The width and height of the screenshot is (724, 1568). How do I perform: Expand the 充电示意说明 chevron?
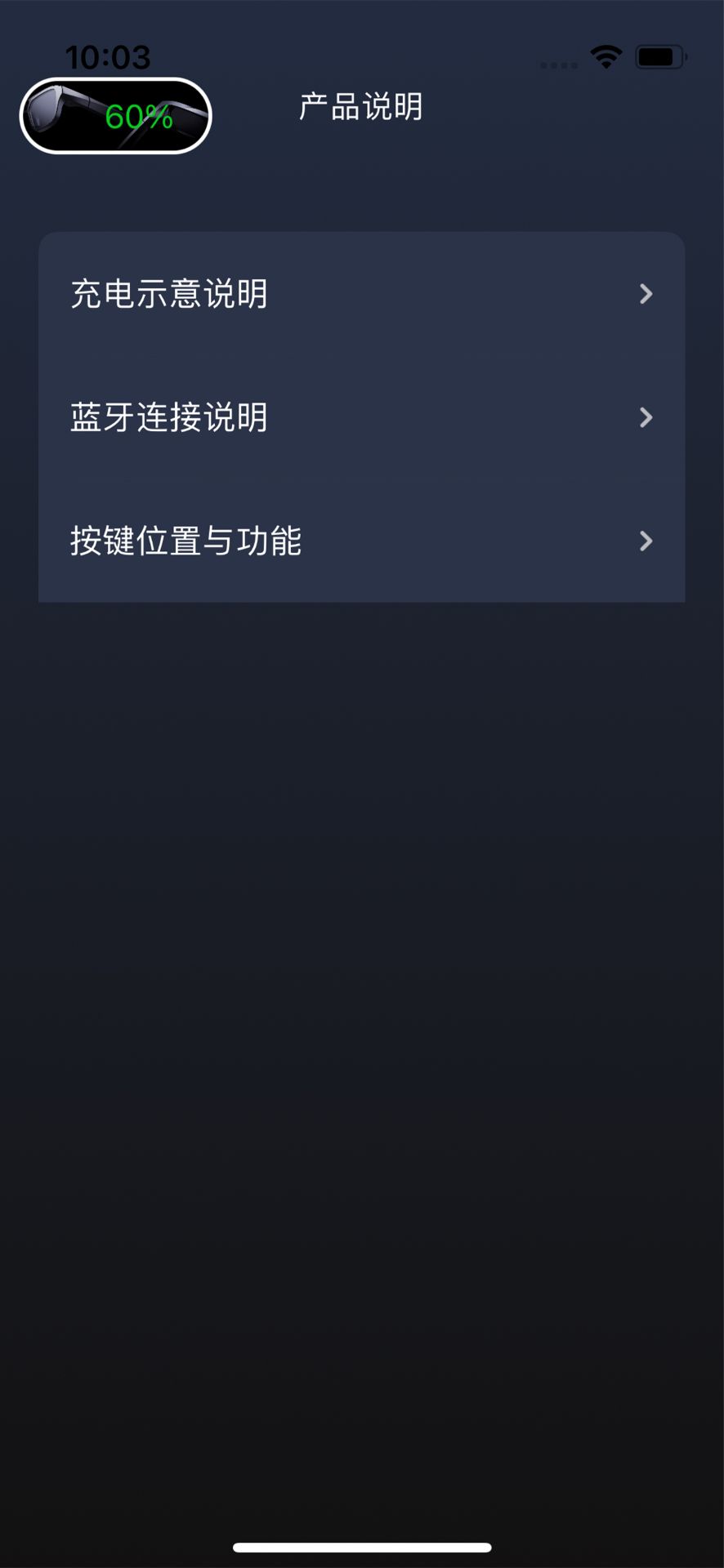[x=646, y=294]
